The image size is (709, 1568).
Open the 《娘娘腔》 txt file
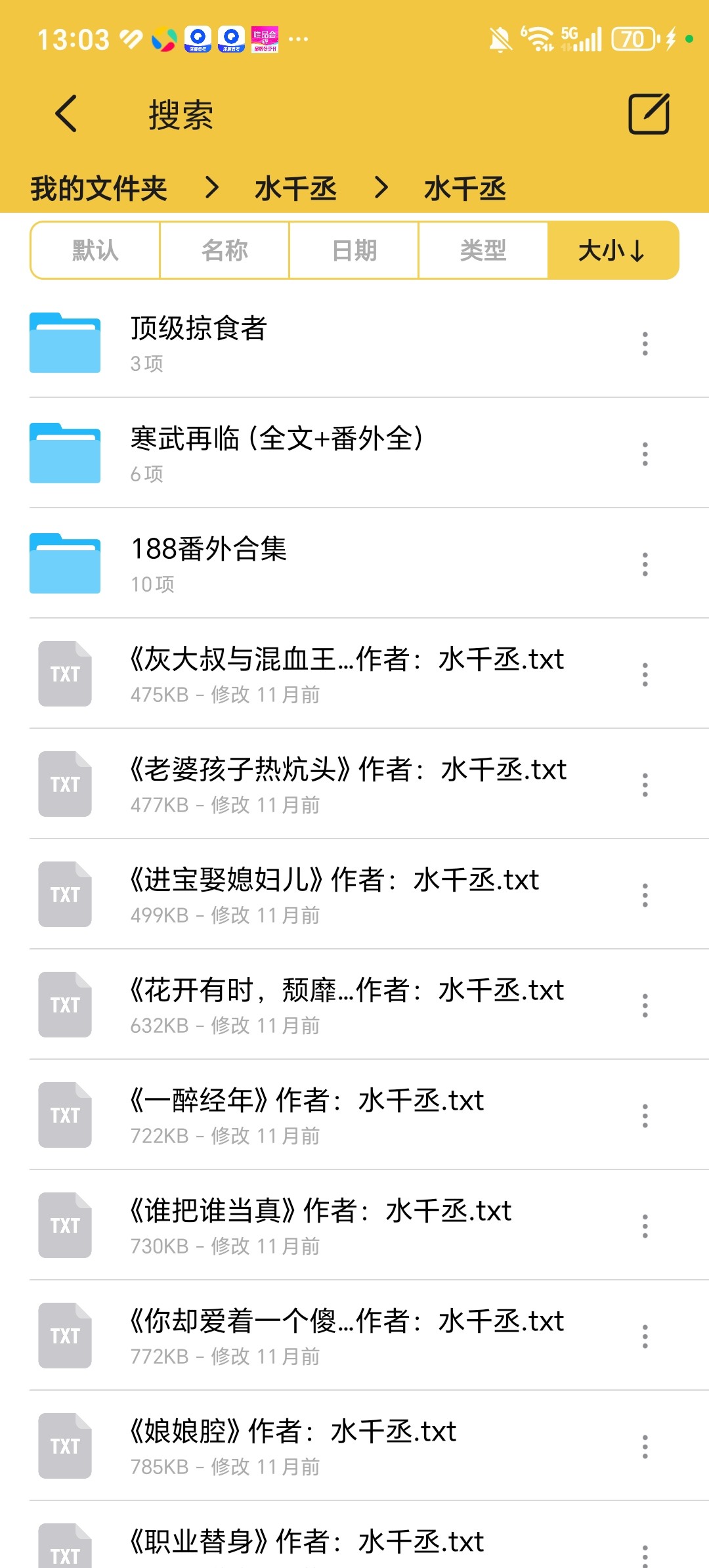(x=354, y=1447)
